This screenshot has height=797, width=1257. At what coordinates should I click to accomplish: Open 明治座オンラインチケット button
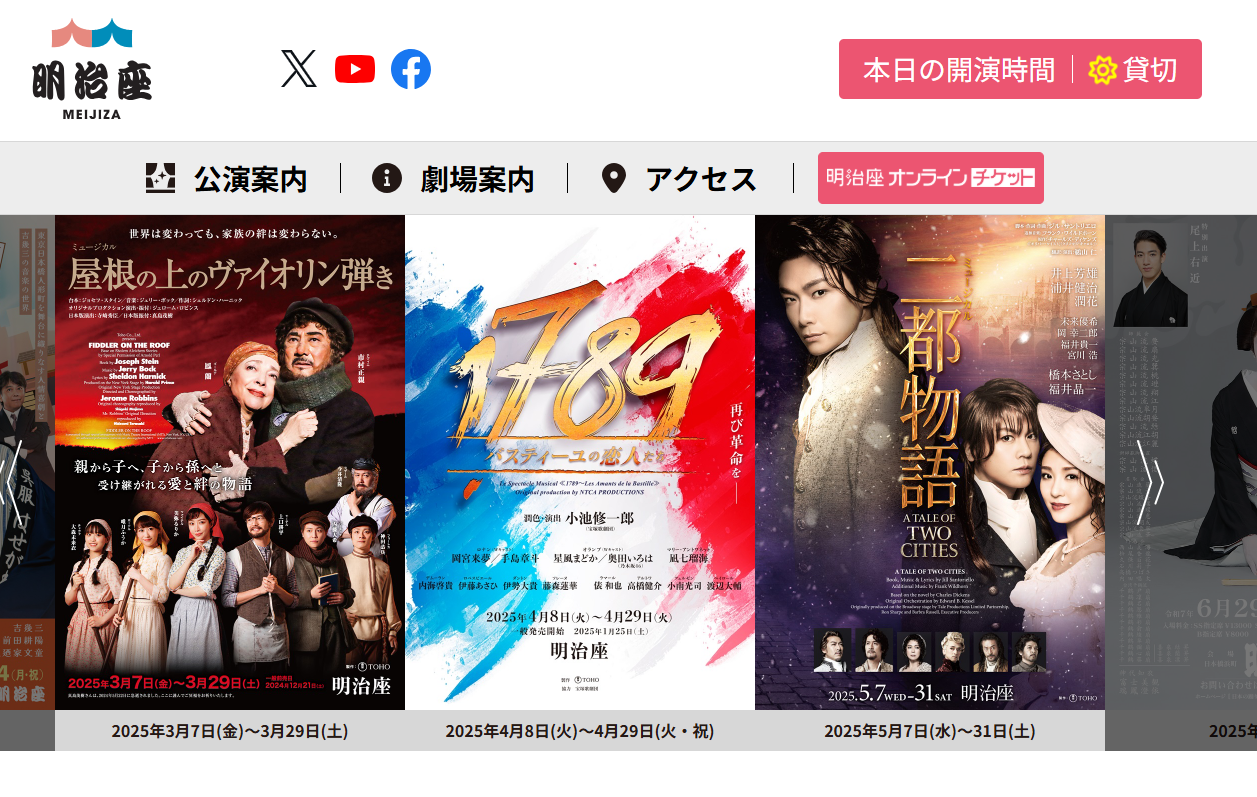tap(930, 178)
